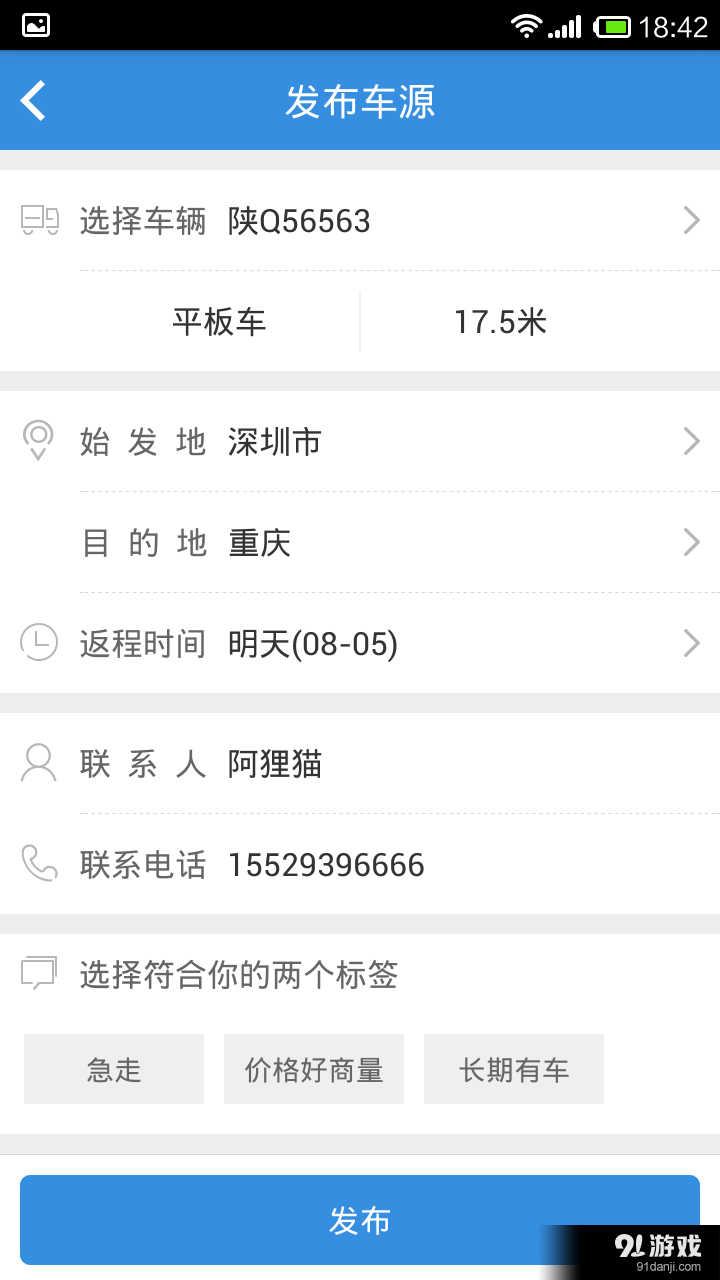Enable the 价格好商量 tag

313,1069
